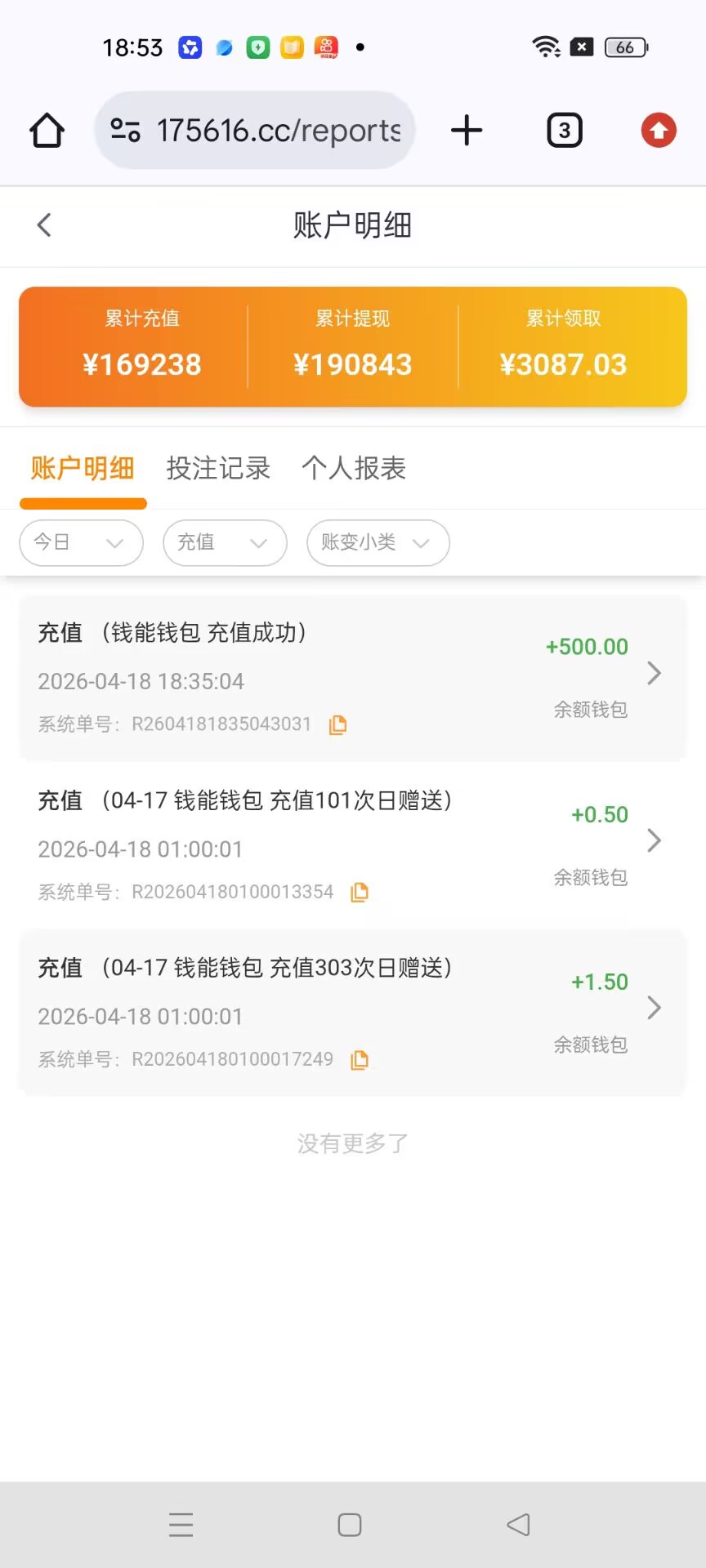The height and width of the screenshot is (1568, 706).
Task: Select the 账户明细 tab
Action: pyautogui.click(x=83, y=468)
